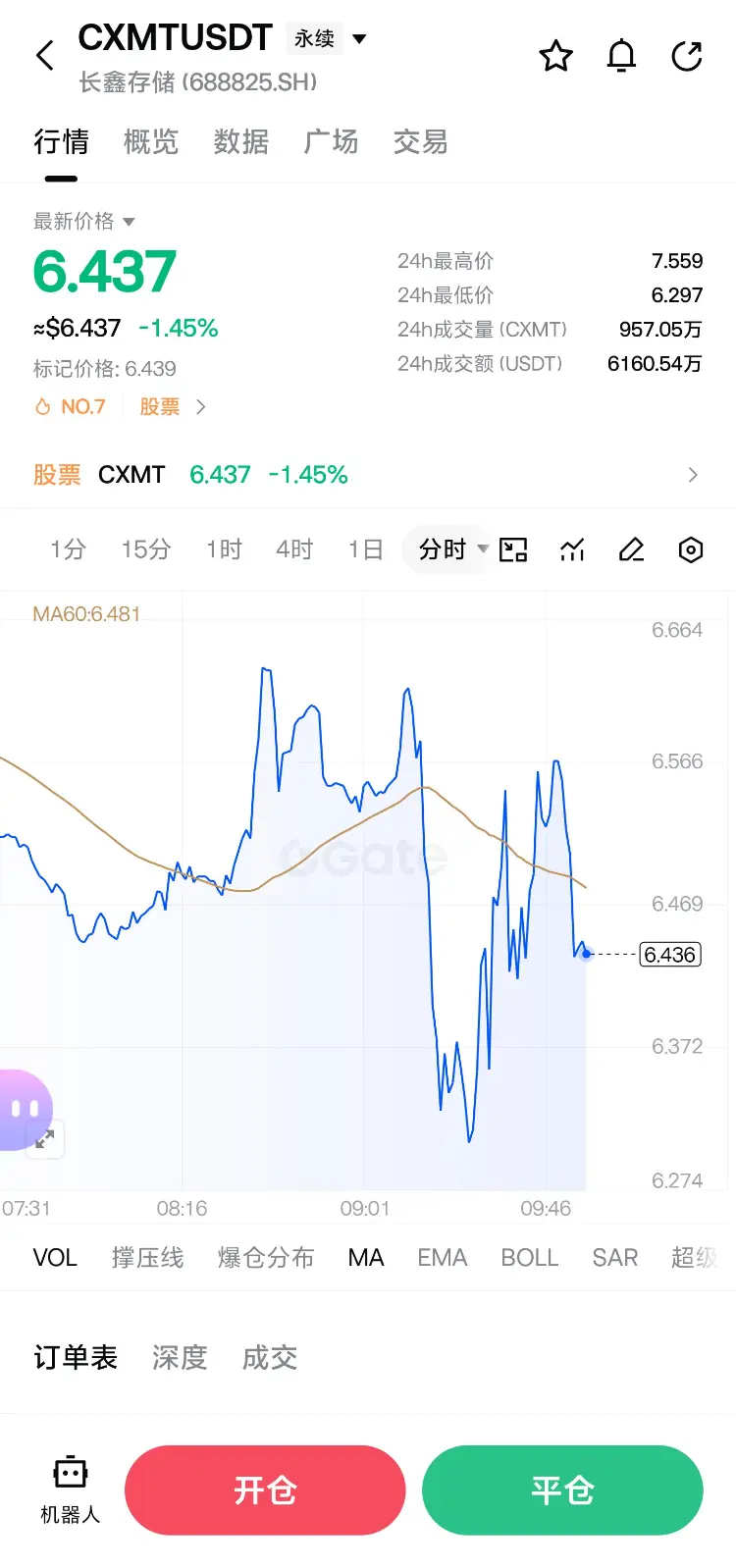This screenshot has width=736, height=1568.
Task: Open chart settings hexagon icon
Action: pyautogui.click(x=691, y=549)
